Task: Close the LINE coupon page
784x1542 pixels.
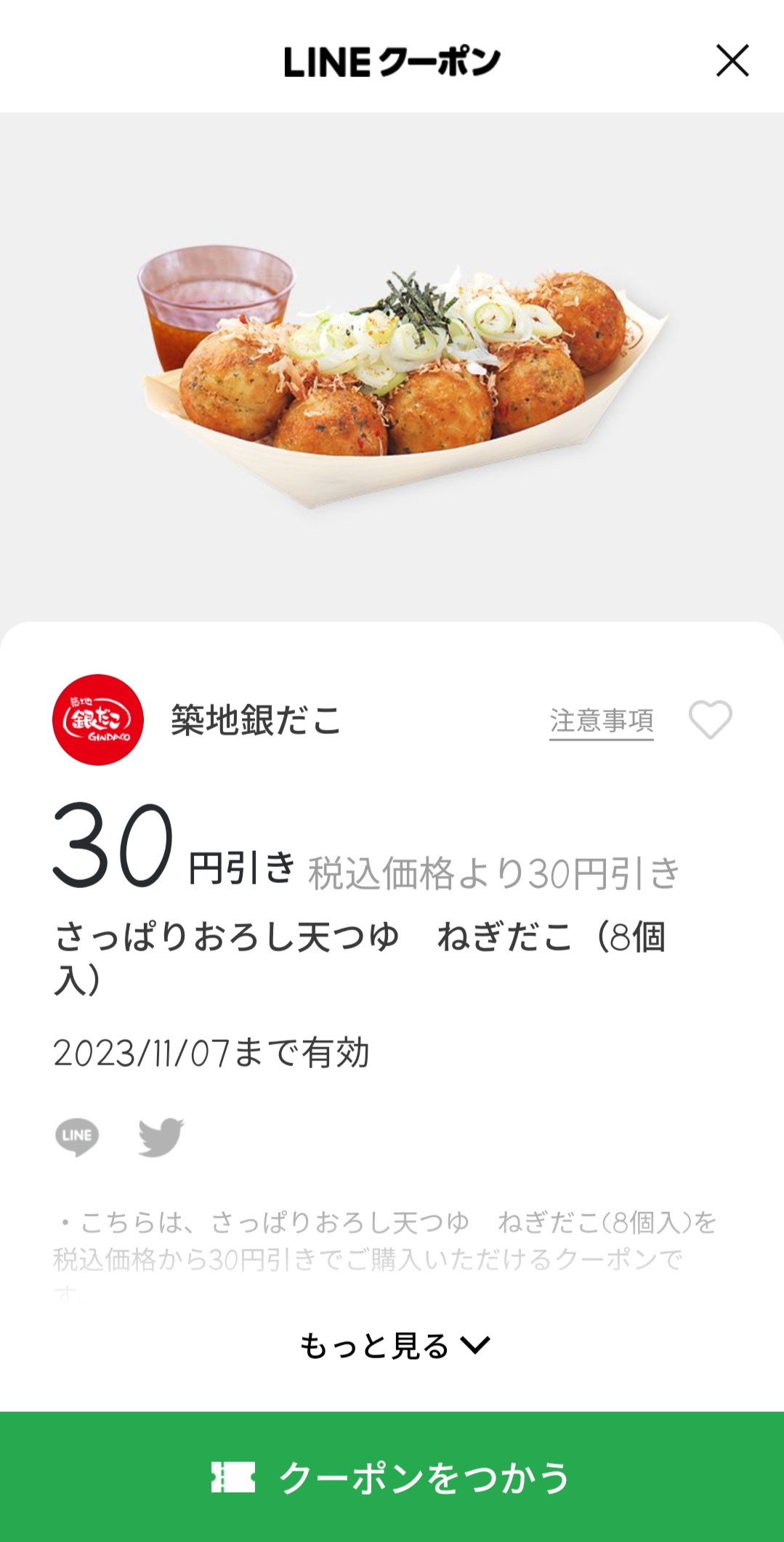Action: coord(732,60)
